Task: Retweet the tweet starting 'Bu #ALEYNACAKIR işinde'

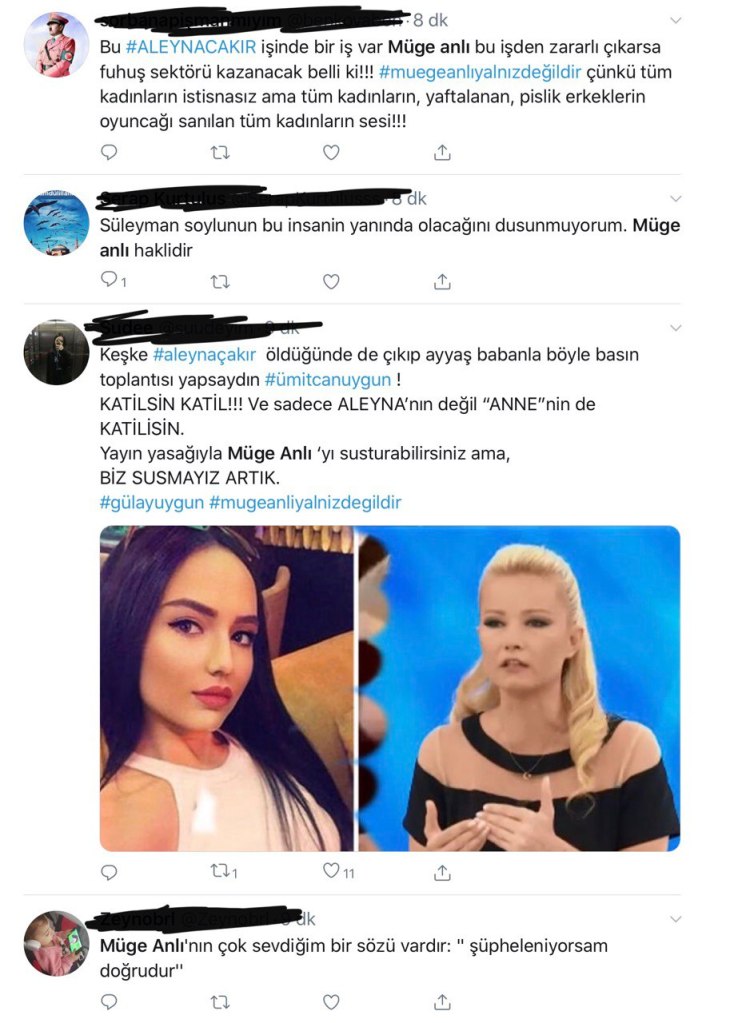Action: click(x=220, y=152)
